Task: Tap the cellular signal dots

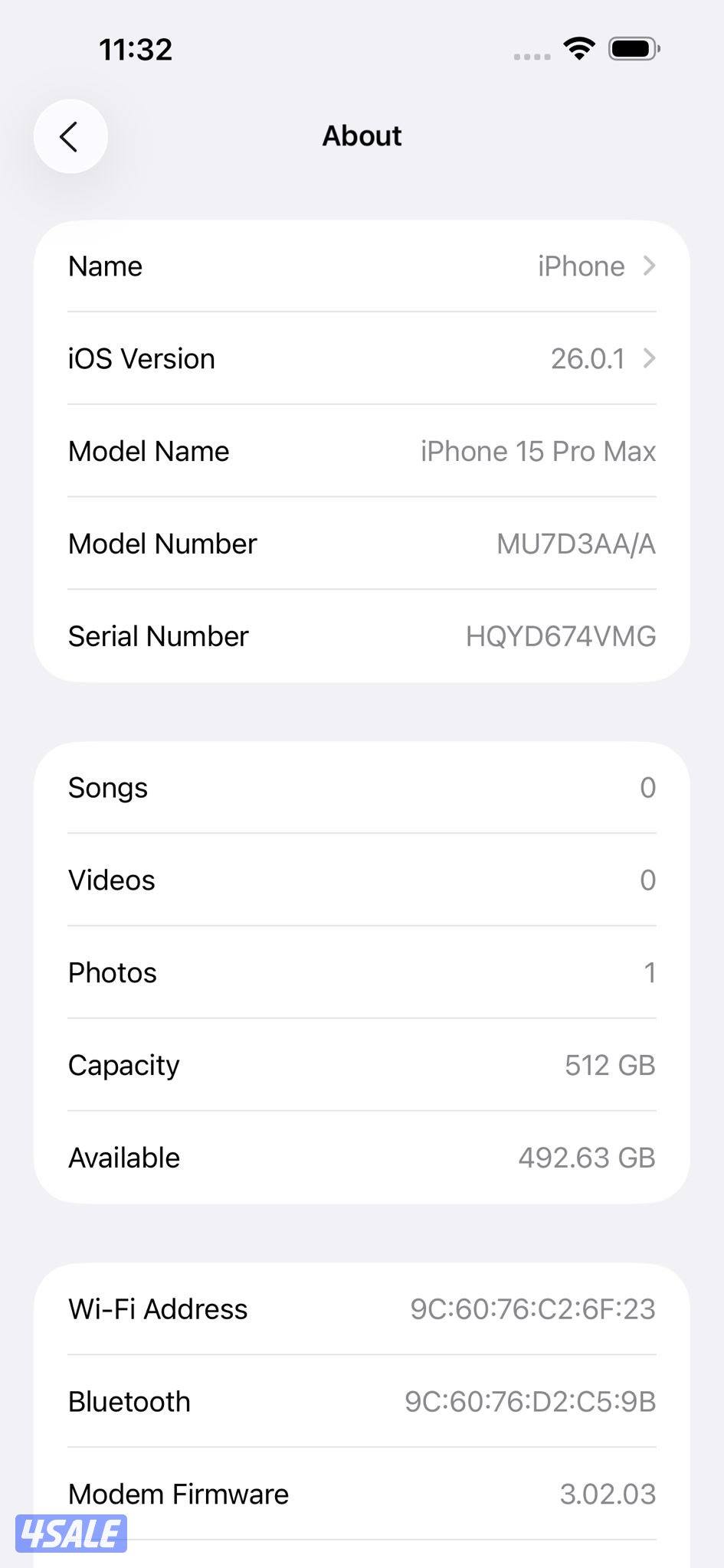Action: click(531, 55)
